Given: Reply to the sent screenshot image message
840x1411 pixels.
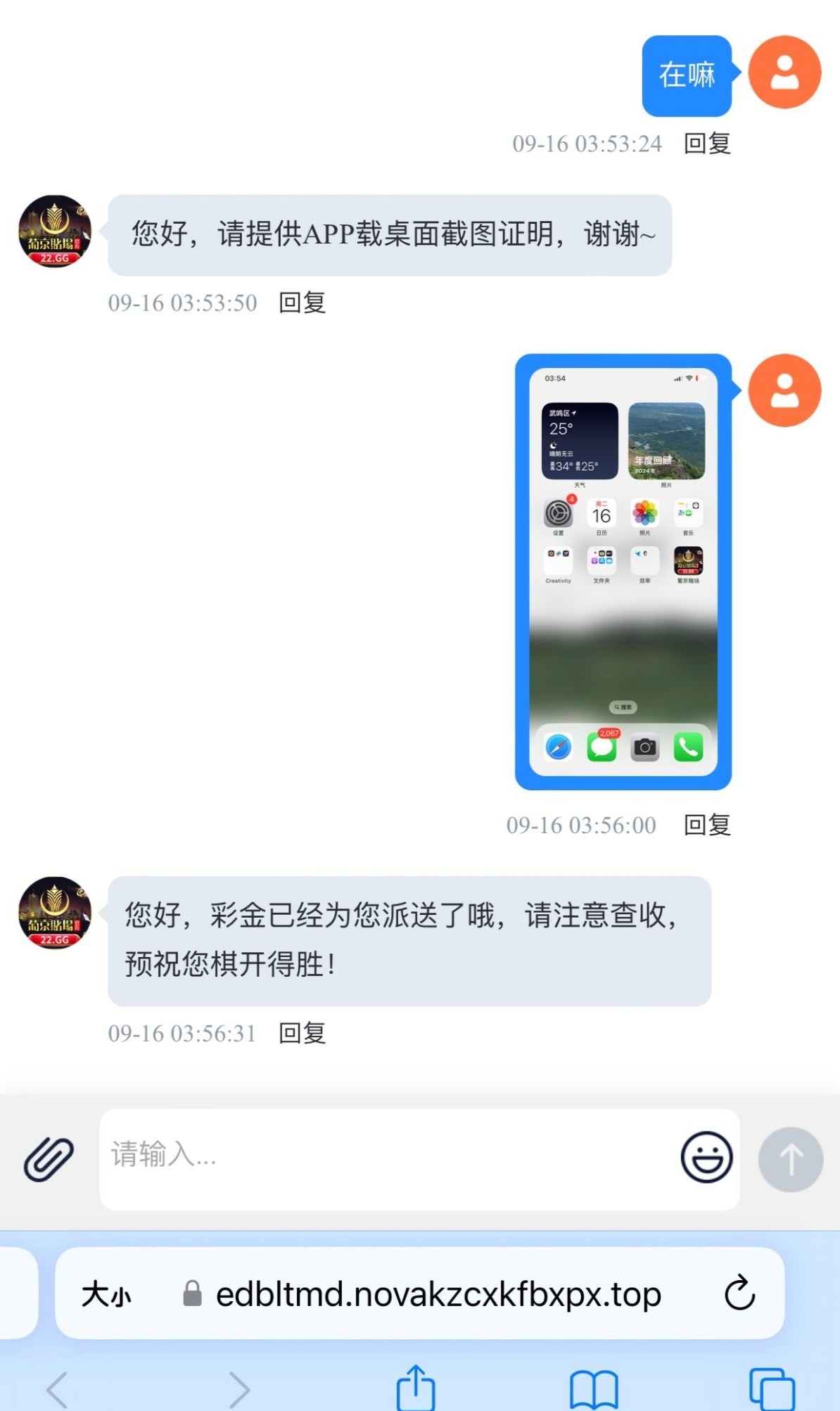Looking at the screenshot, I should 707,825.
